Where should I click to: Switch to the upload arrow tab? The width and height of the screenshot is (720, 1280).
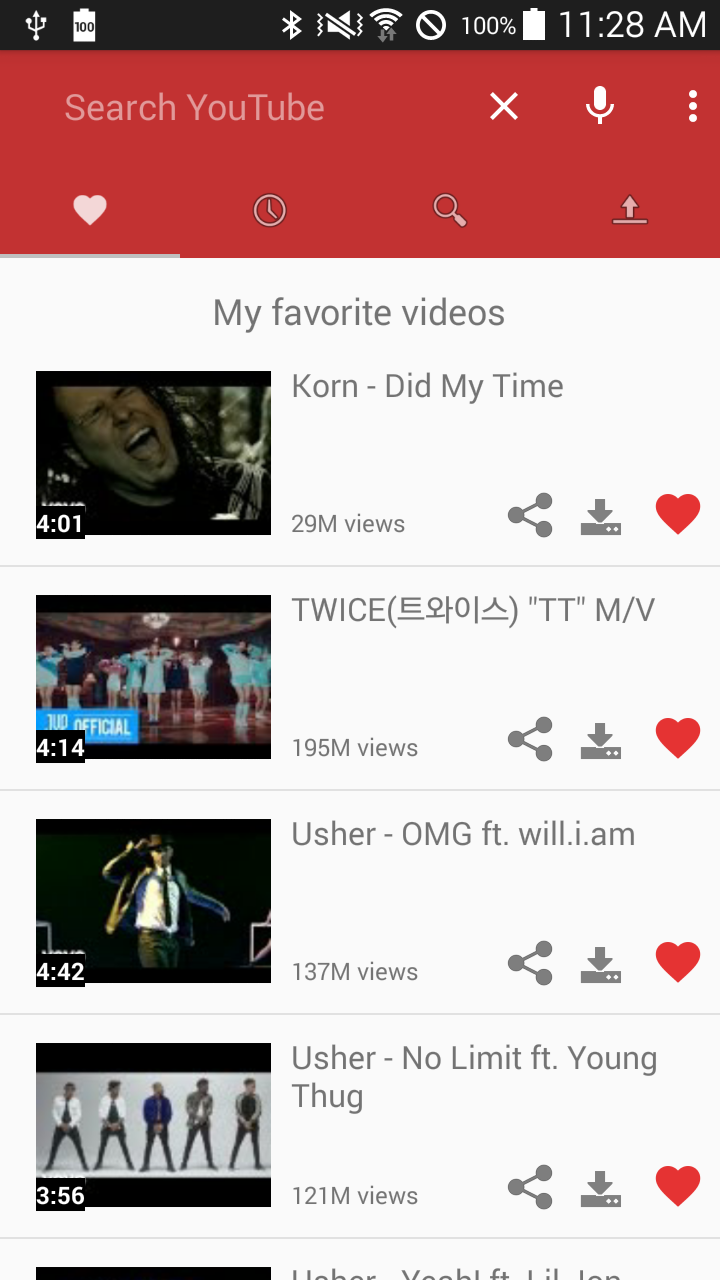(630, 210)
